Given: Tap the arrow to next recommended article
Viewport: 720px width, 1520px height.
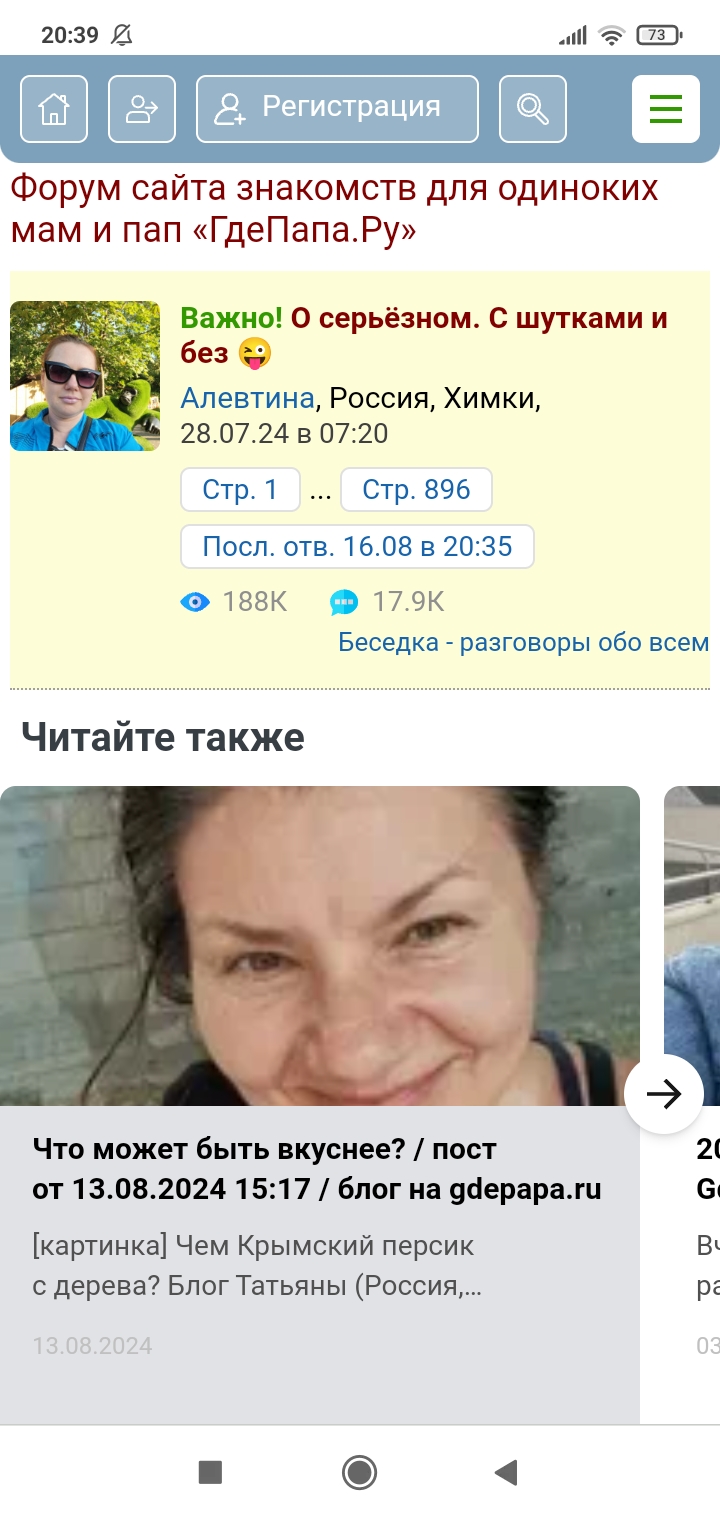Looking at the screenshot, I should point(663,1094).
